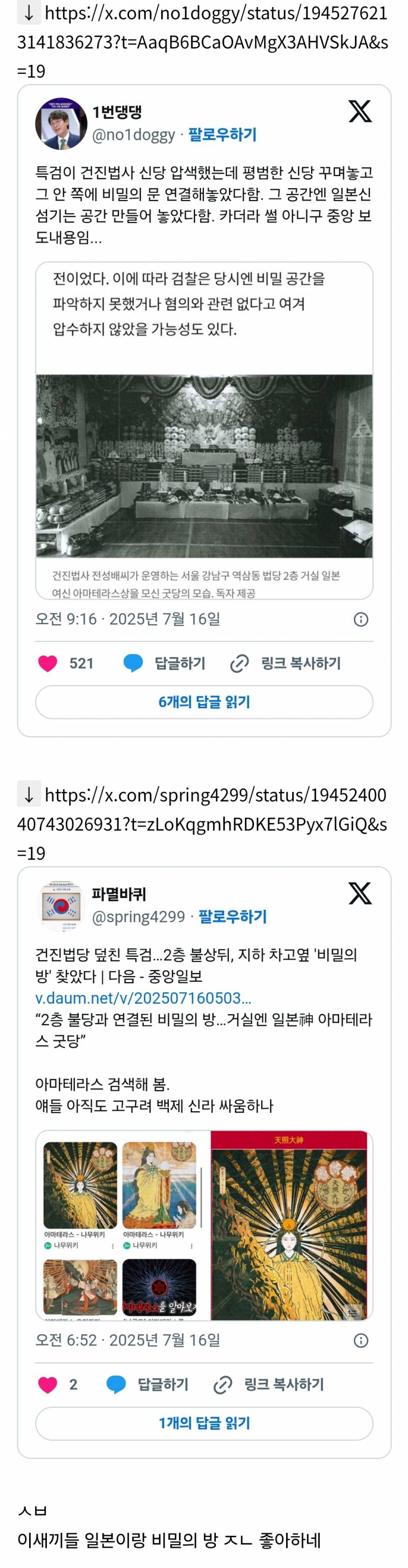The image size is (408, 1568).
Task: Copy the link to 1번댕댕's tweet
Action: 286,663
